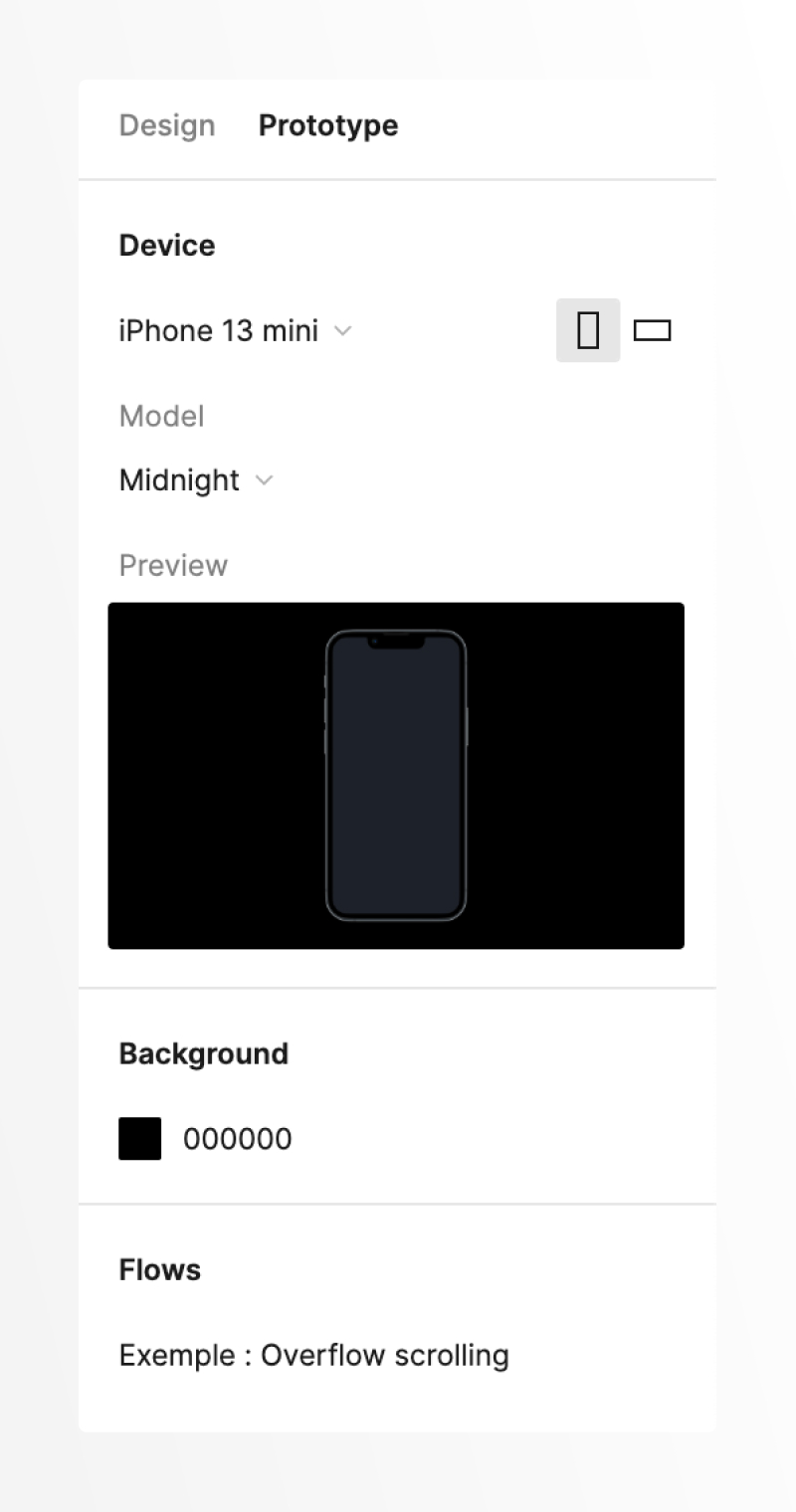Image resolution: width=796 pixels, height=1512 pixels.
Task: Select the Prototype tab
Action: [x=328, y=125]
